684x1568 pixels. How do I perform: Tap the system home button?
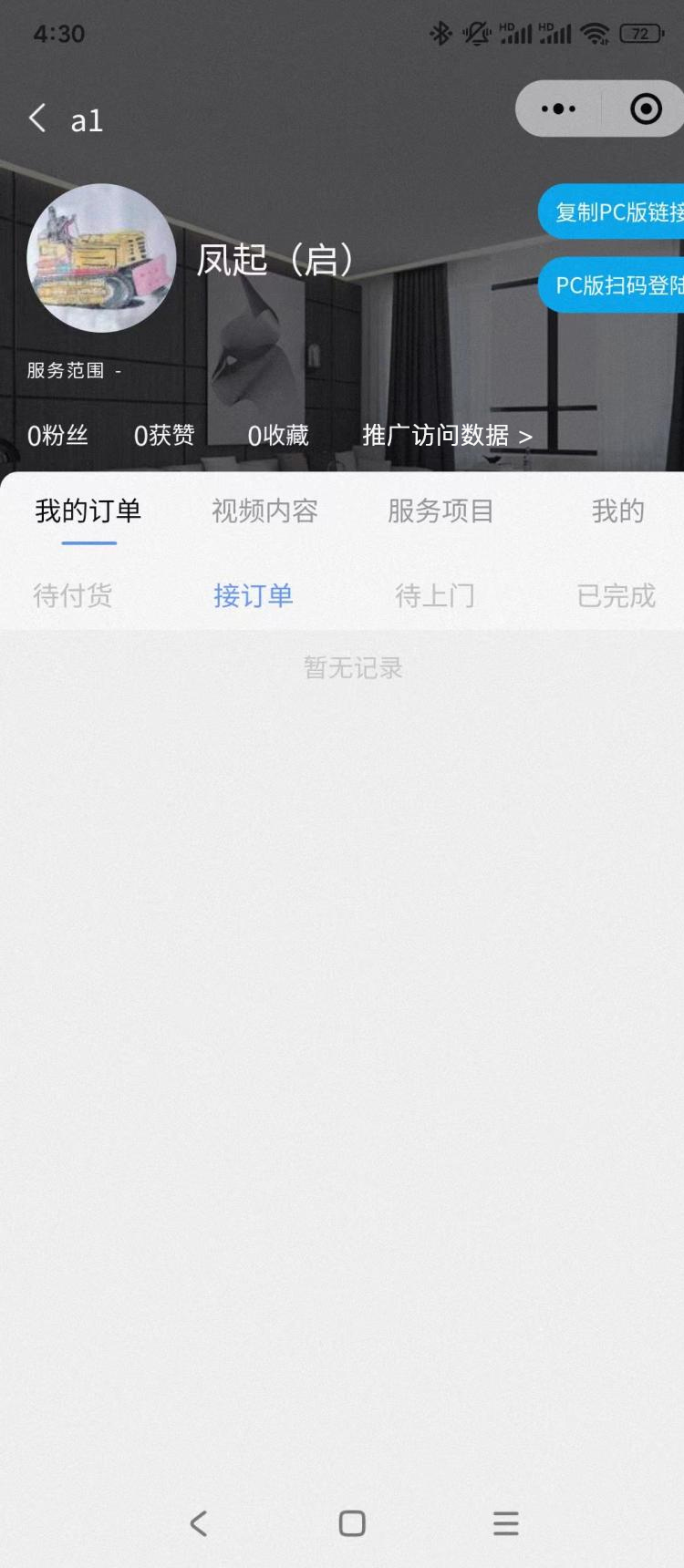tap(352, 1523)
